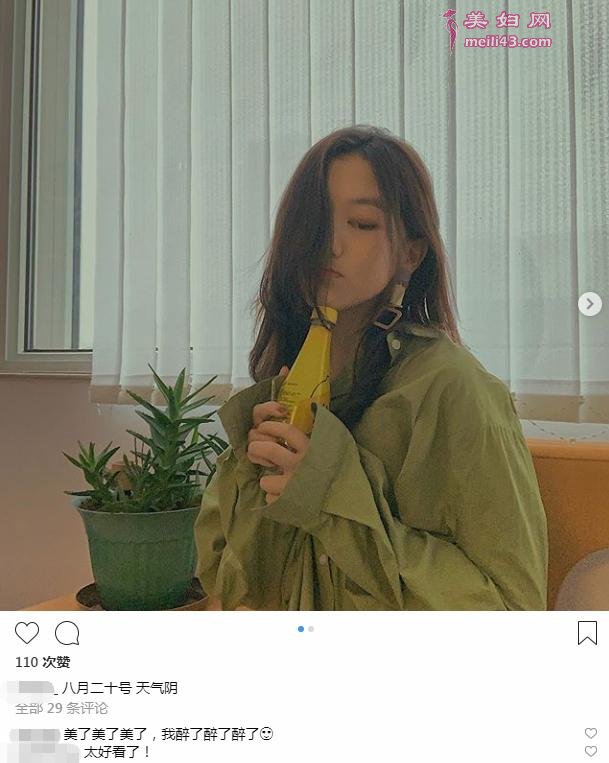The image size is (609, 763).
Task: Like the post with the heart icon
Action: pos(27,633)
